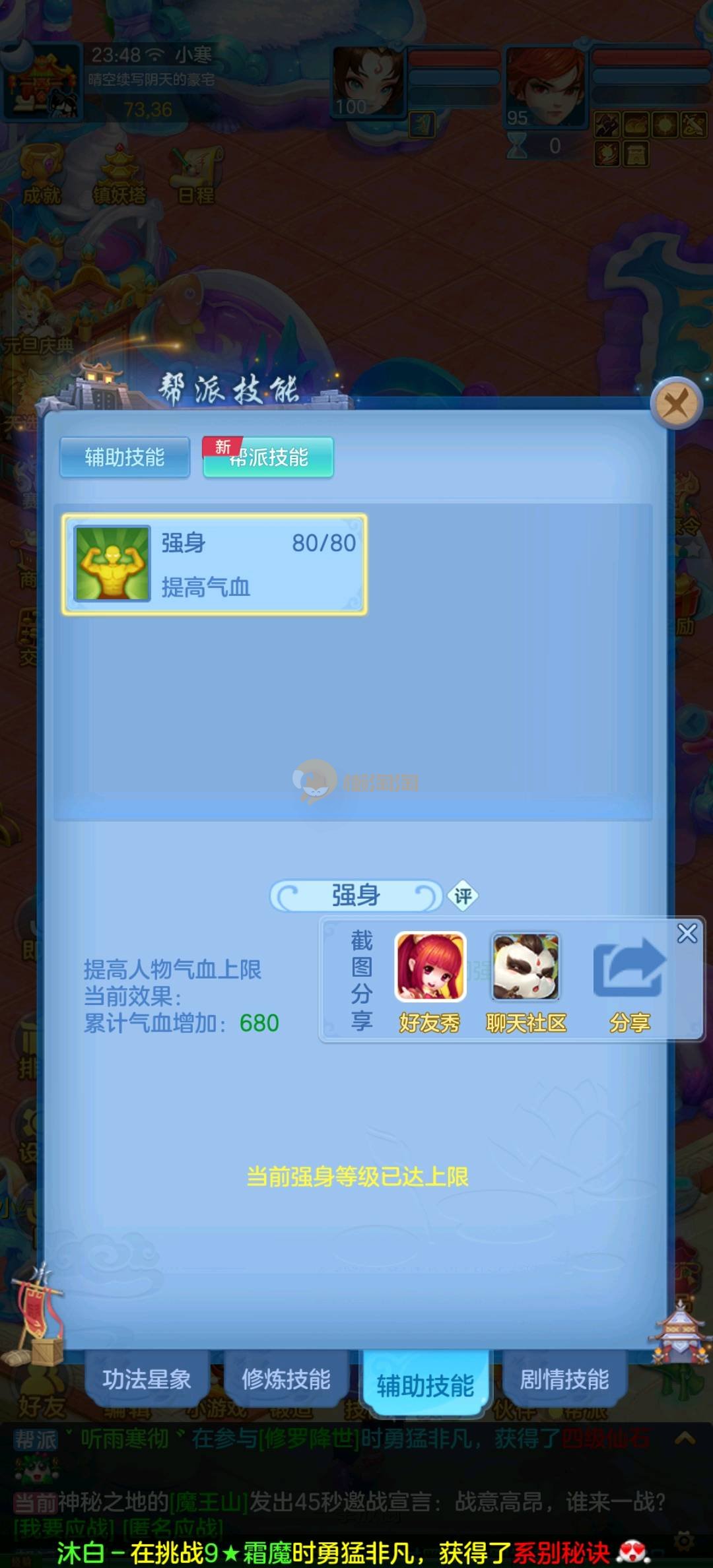This screenshot has height=1568, width=713.
Task: Select the 辅助技能 bottom tab
Action: click(x=425, y=1385)
